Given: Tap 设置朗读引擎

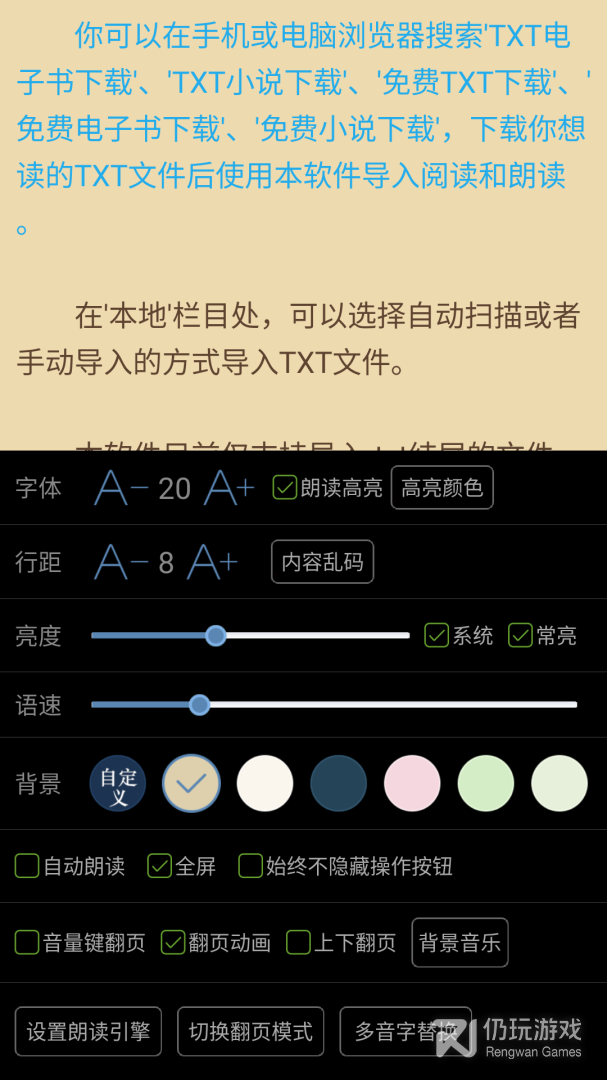Looking at the screenshot, I should click(x=88, y=1031).
